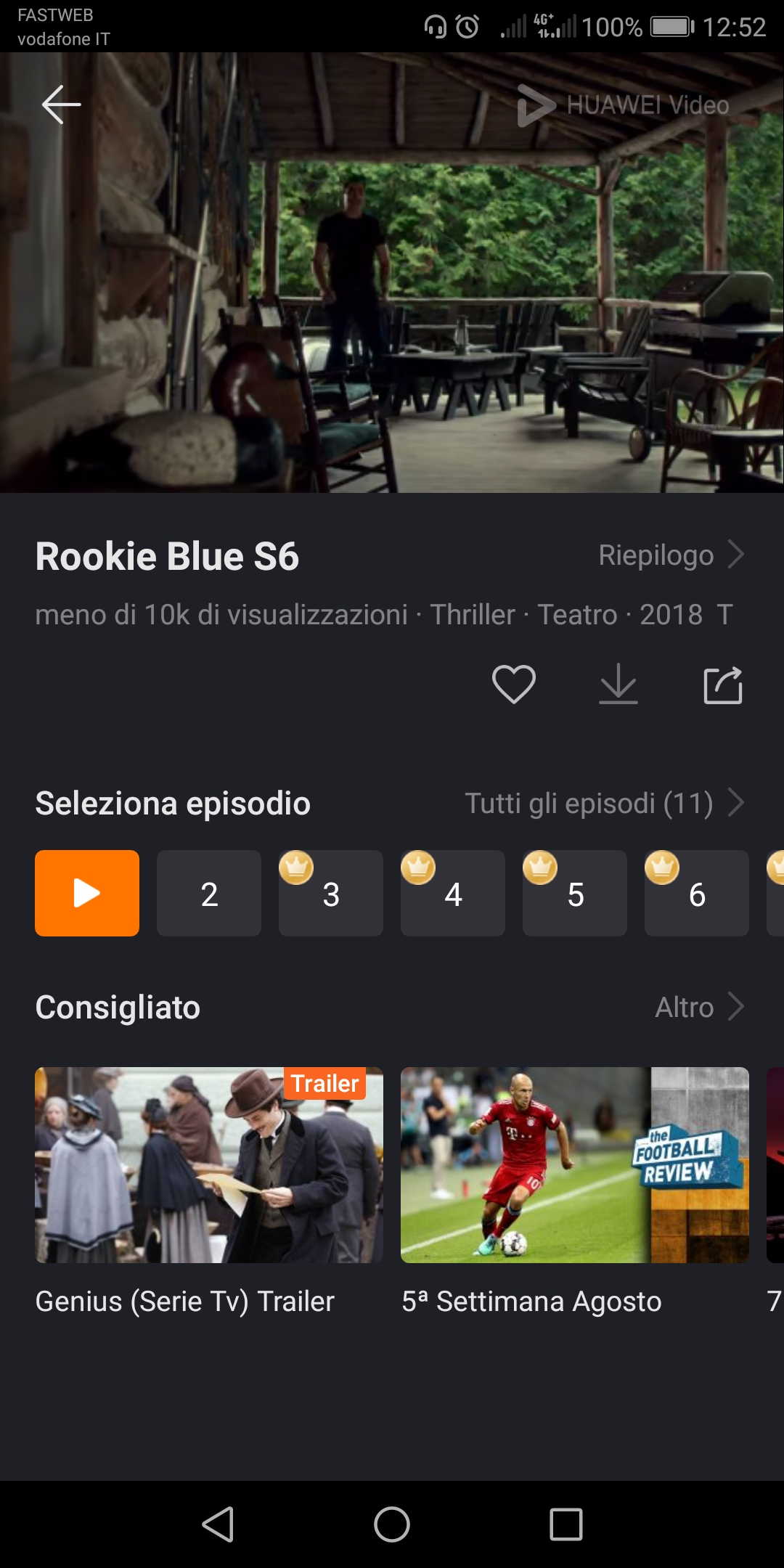Share Rookie Blue S6 via the share icon
Screen dimensions: 784x1568
(x=722, y=686)
